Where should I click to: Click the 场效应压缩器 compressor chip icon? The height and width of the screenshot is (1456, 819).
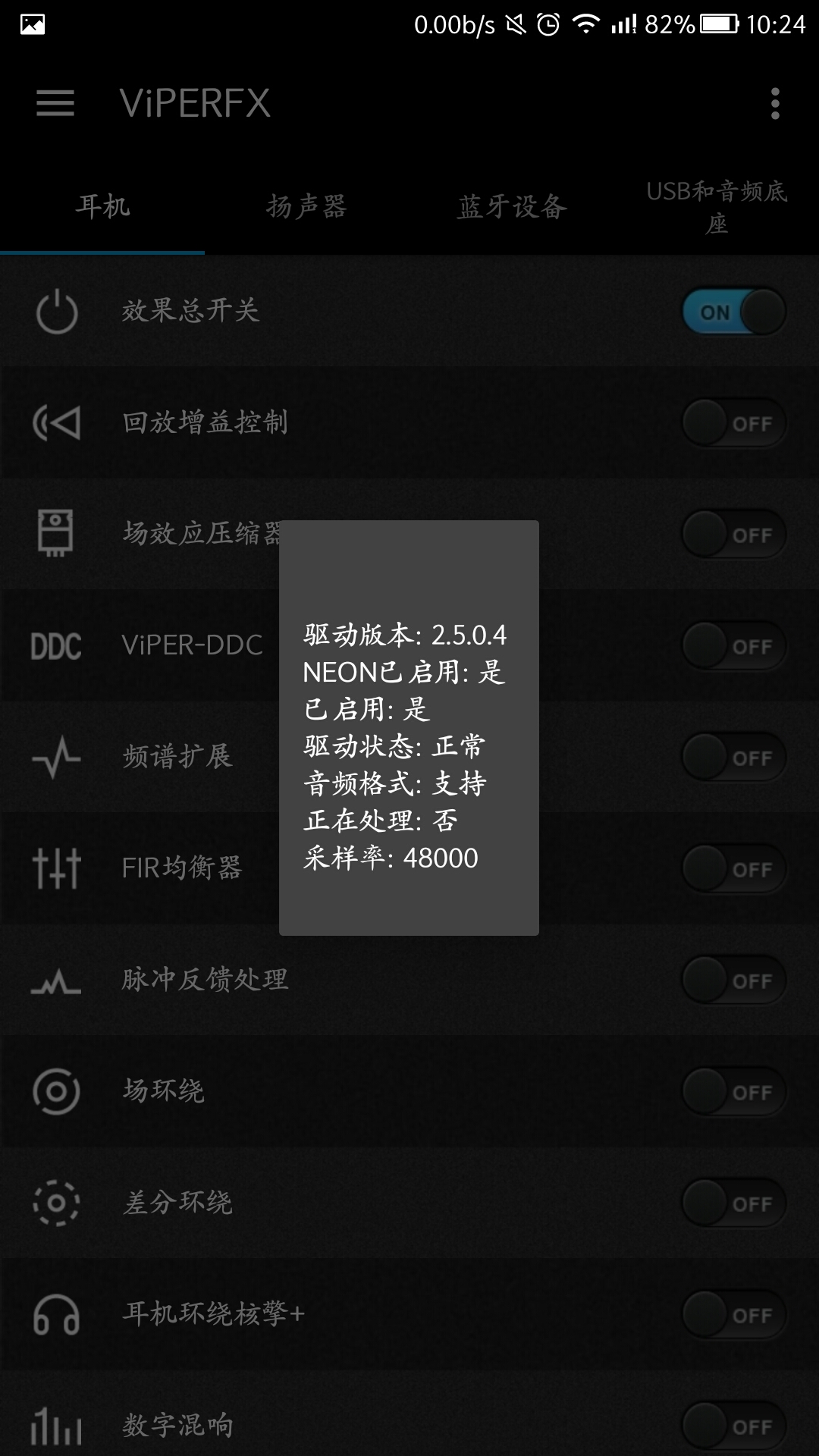click(x=57, y=533)
